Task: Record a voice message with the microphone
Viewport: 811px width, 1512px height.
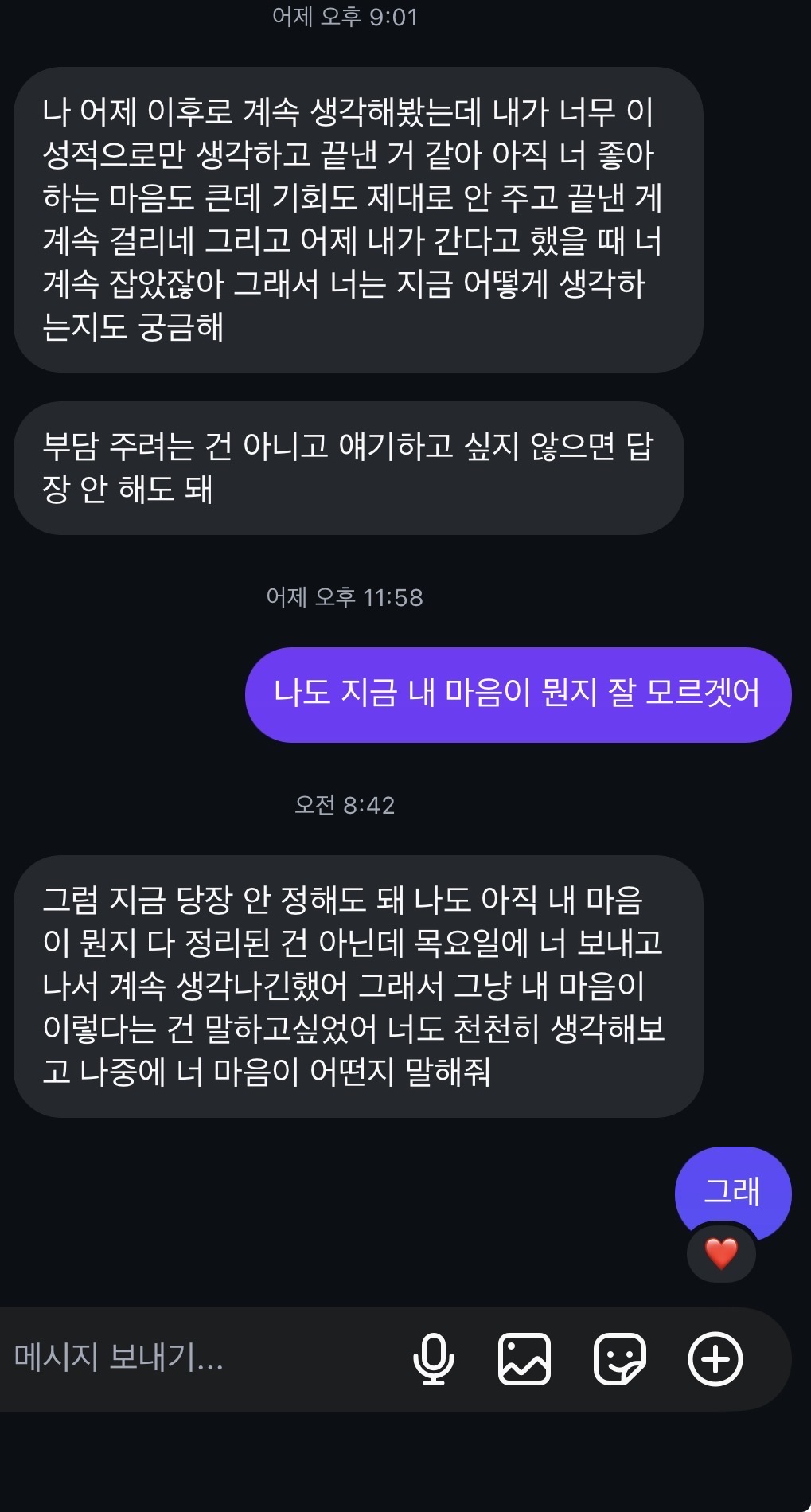Action: pyautogui.click(x=434, y=1358)
